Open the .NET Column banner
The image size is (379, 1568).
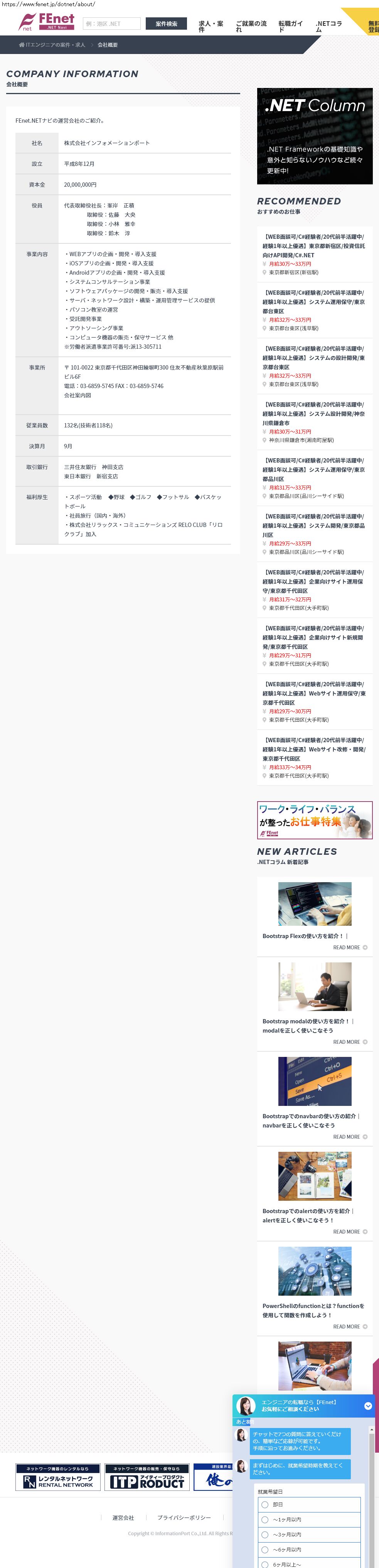(315, 136)
